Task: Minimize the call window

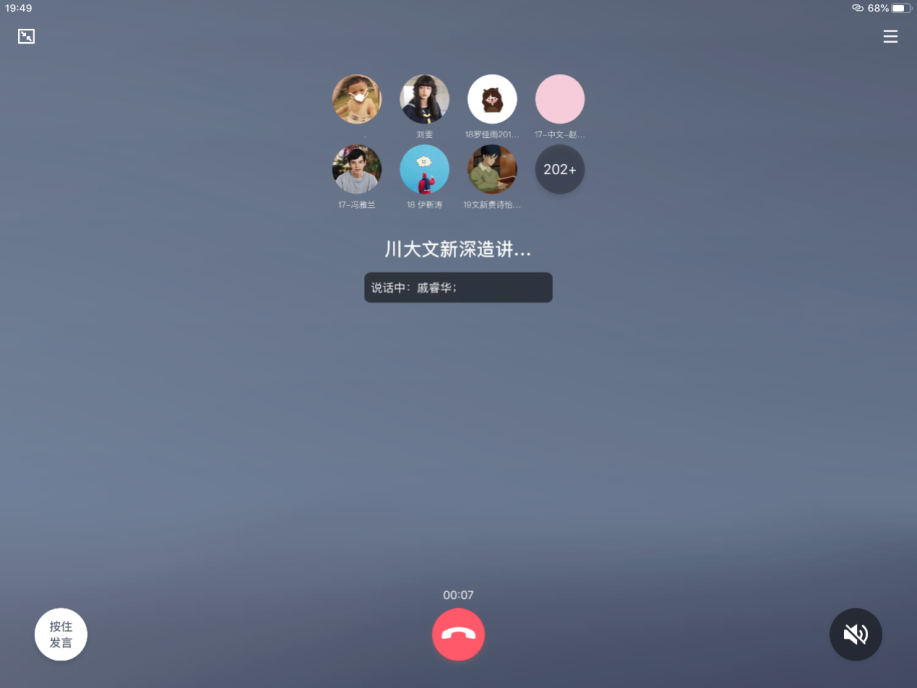Action: (x=26, y=36)
